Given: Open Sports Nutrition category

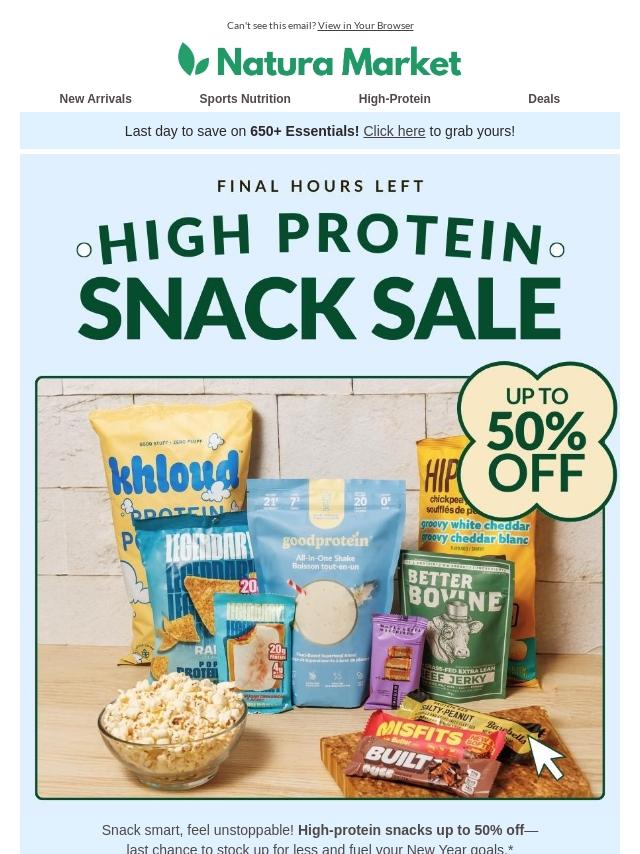Looking at the screenshot, I should click(x=245, y=99).
